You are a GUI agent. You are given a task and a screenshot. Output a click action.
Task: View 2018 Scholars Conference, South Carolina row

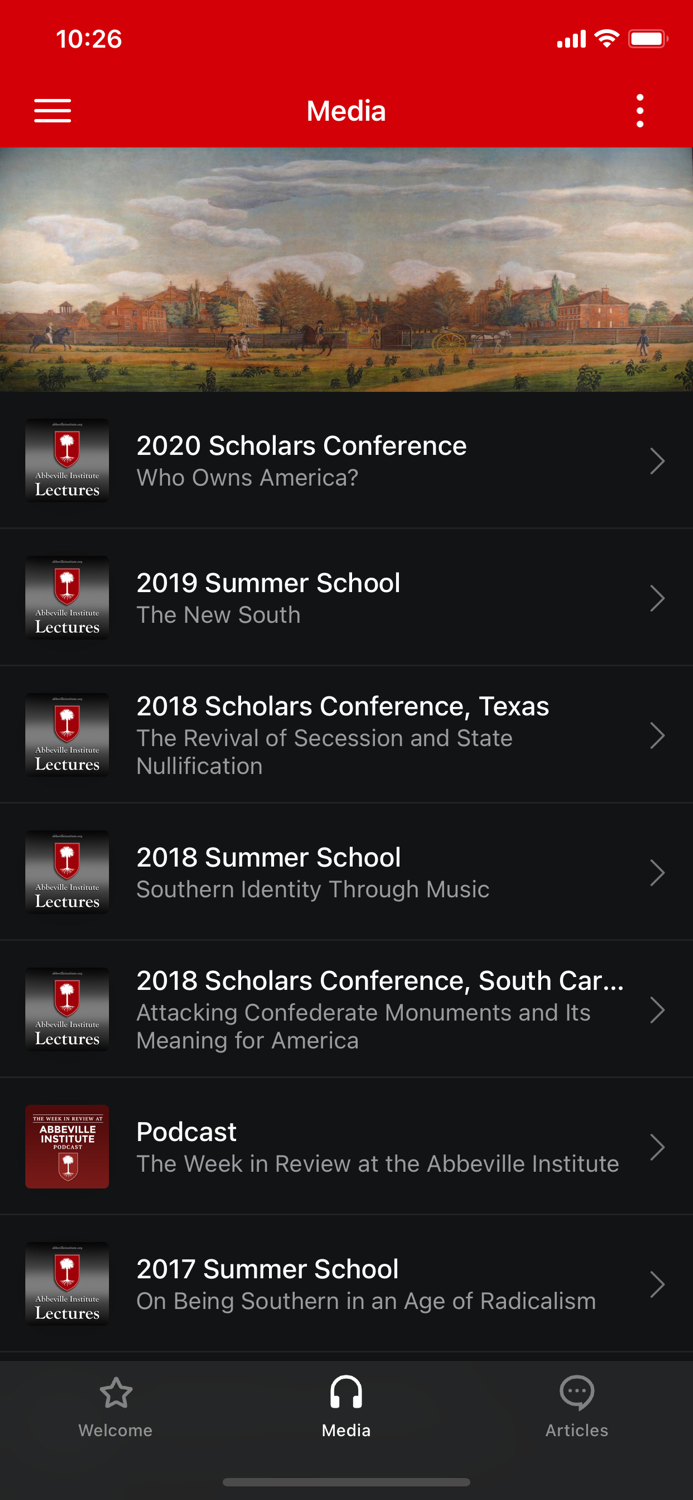346,1009
